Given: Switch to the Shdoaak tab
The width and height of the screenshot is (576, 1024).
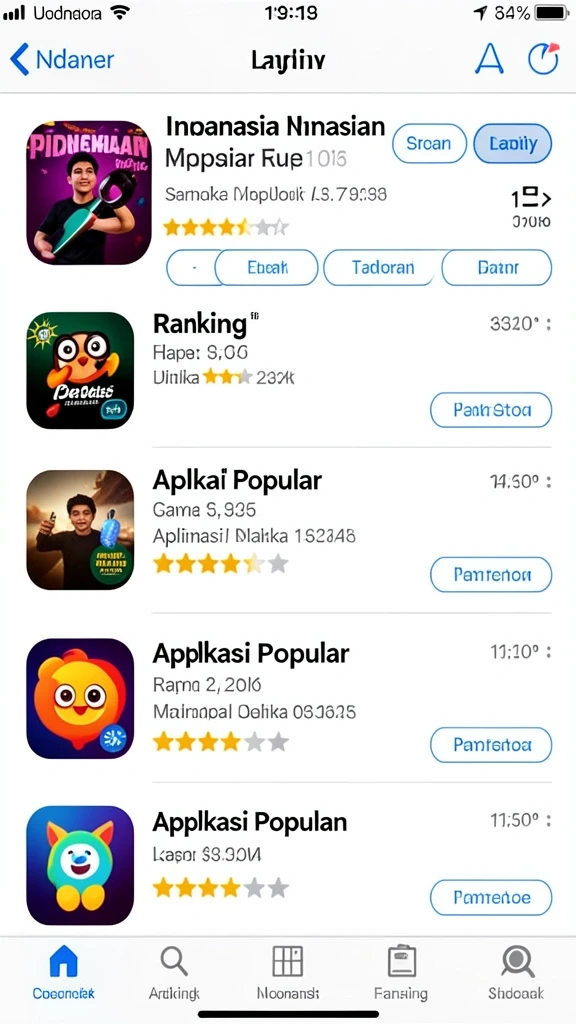Looking at the screenshot, I should point(517,973).
